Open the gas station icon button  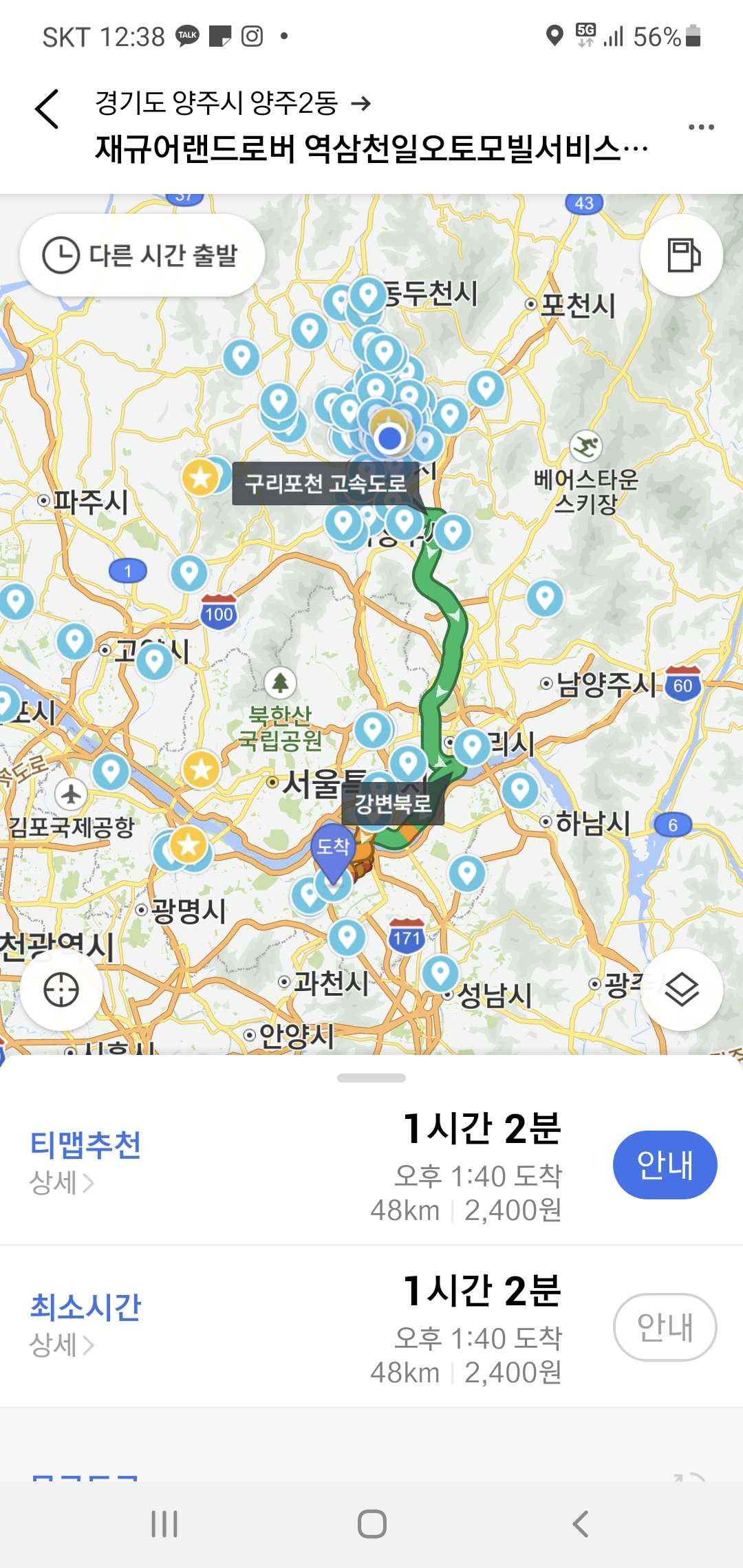(x=681, y=255)
